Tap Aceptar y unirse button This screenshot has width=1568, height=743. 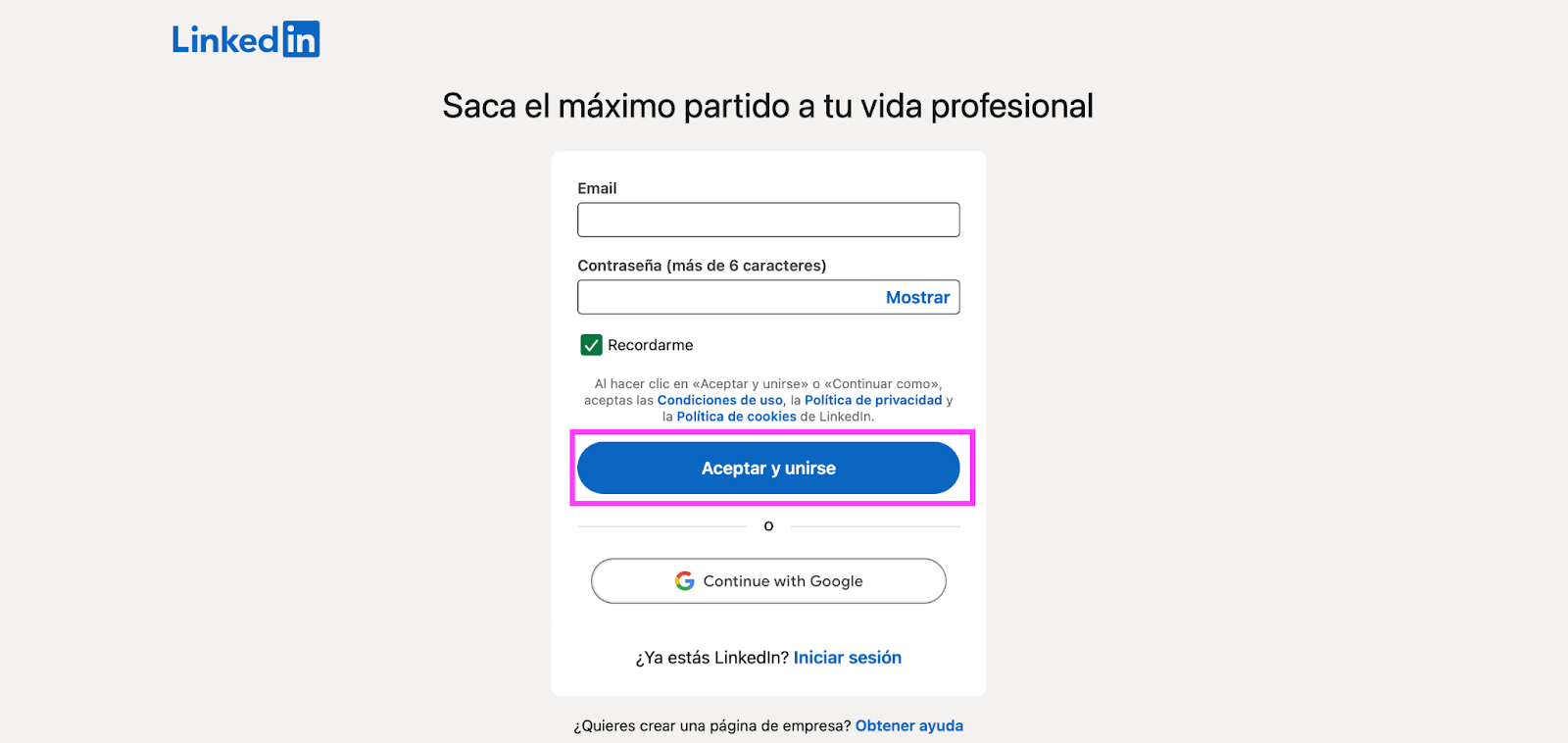coord(767,469)
